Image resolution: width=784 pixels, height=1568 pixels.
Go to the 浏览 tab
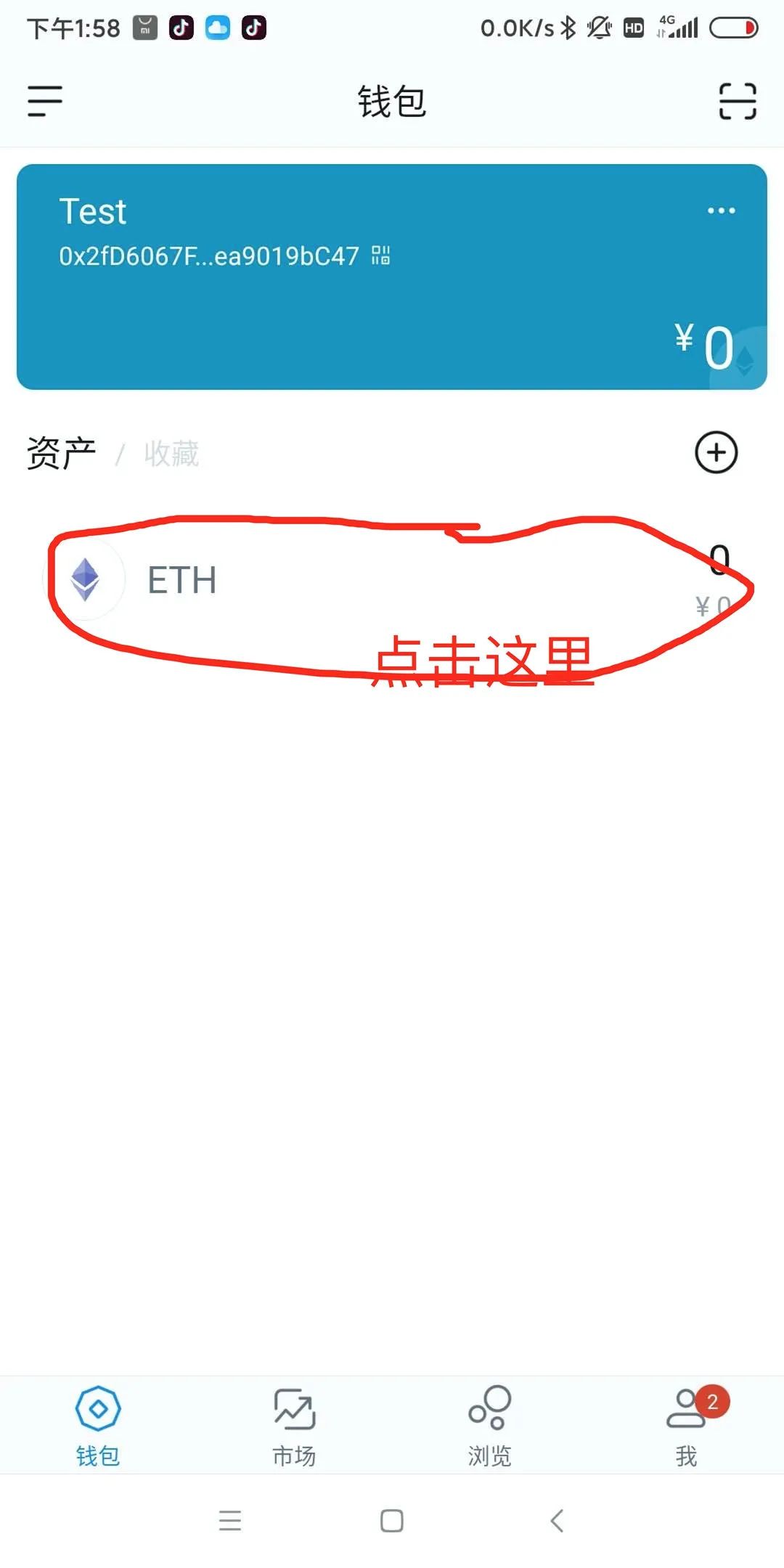point(490,1426)
